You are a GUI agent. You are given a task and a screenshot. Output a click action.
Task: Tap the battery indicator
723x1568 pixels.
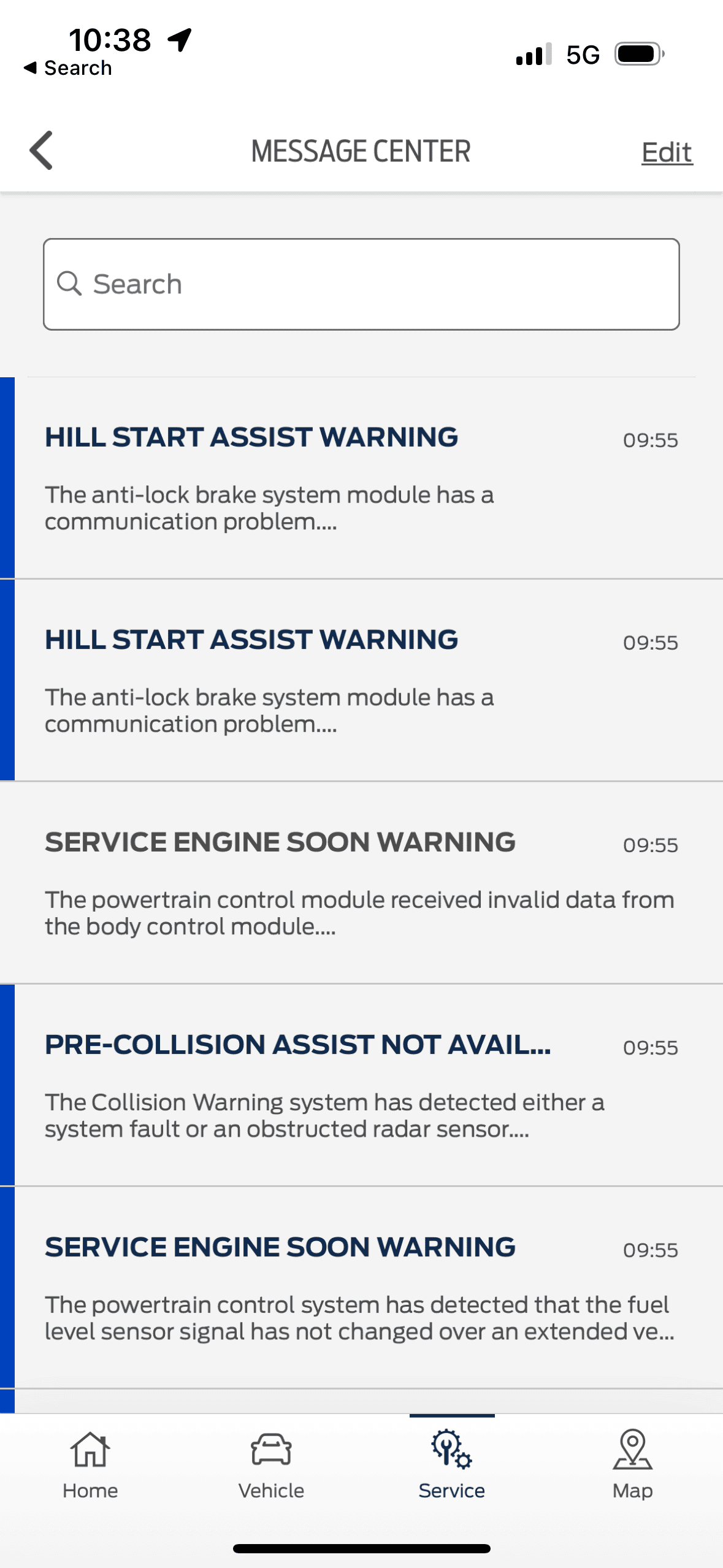pos(638,53)
